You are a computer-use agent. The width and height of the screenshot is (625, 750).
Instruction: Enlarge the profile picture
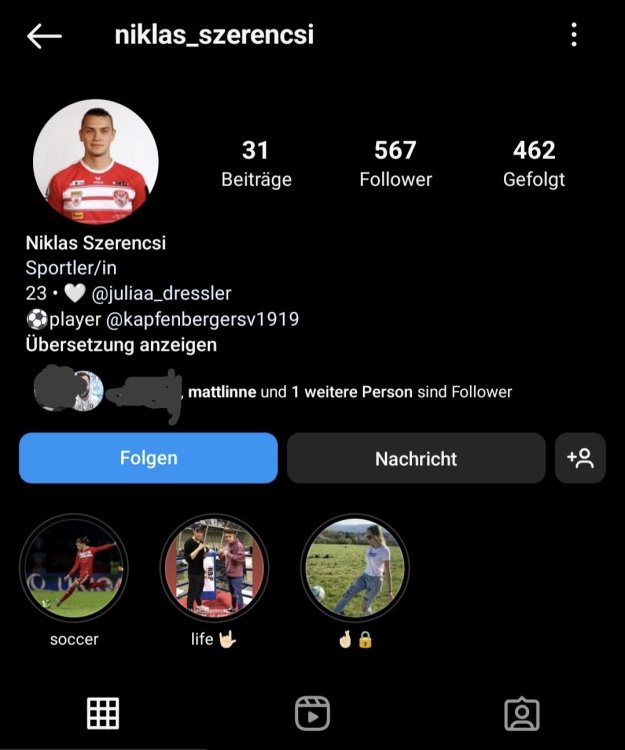click(96, 162)
